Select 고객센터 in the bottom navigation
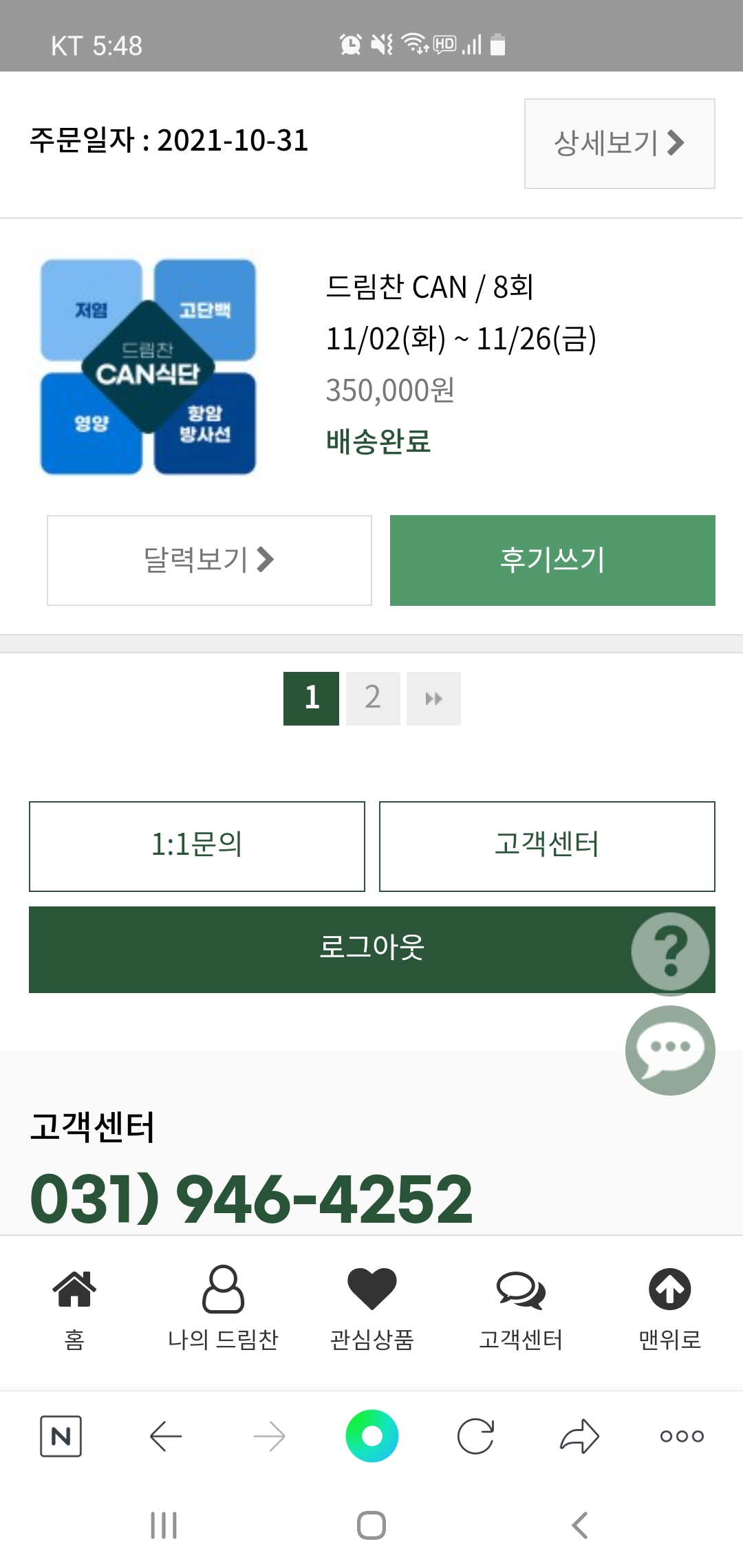This screenshot has width=743, height=1568. pyautogui.click(x=521, y=1307)
